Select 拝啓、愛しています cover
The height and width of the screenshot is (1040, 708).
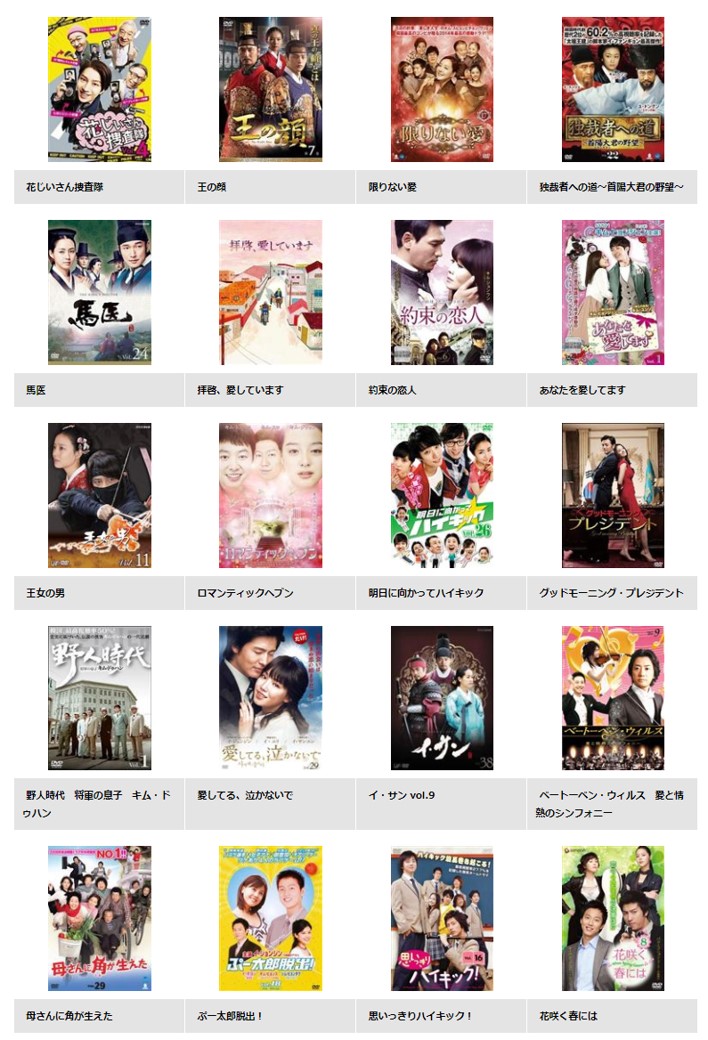270,292
